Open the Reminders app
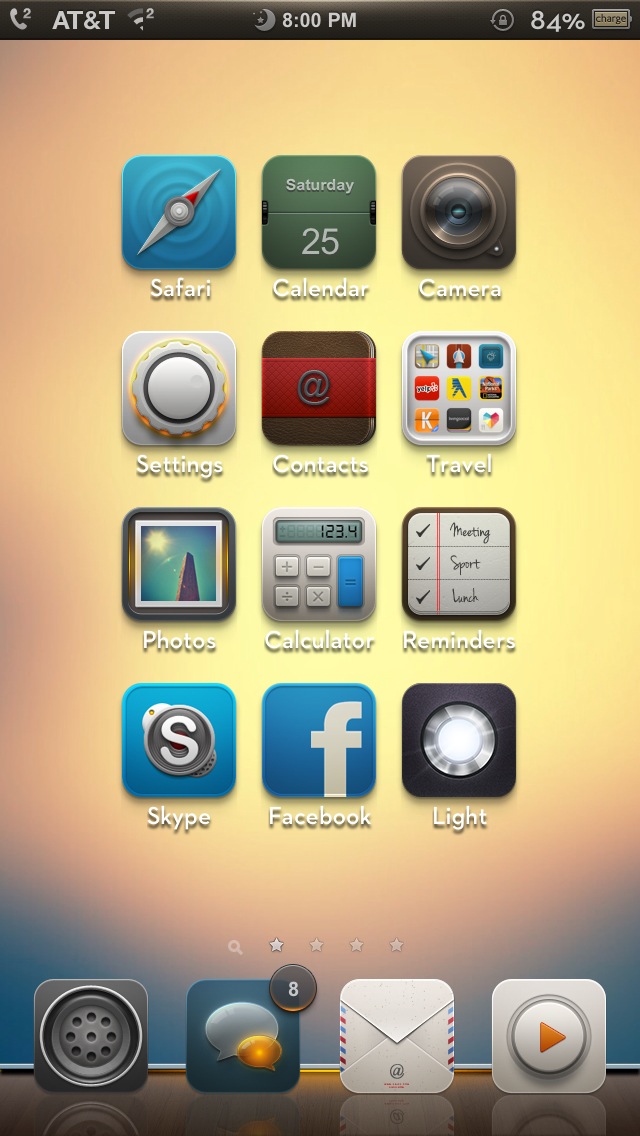Screen dimensions: 640x1136 click(x=459, y=565)
